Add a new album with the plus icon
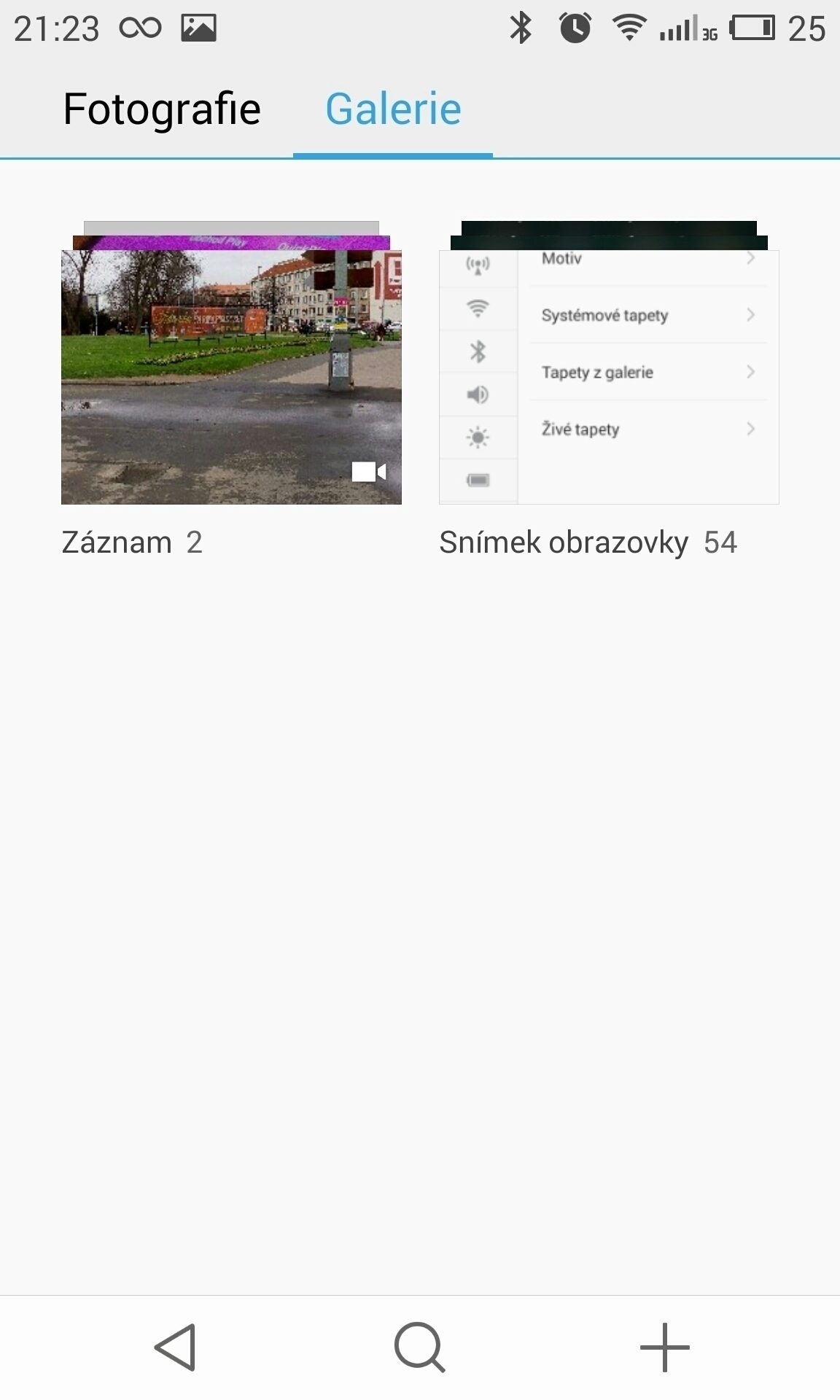The height and width of the screenshot is (1400, 840). coord(664,1347)
